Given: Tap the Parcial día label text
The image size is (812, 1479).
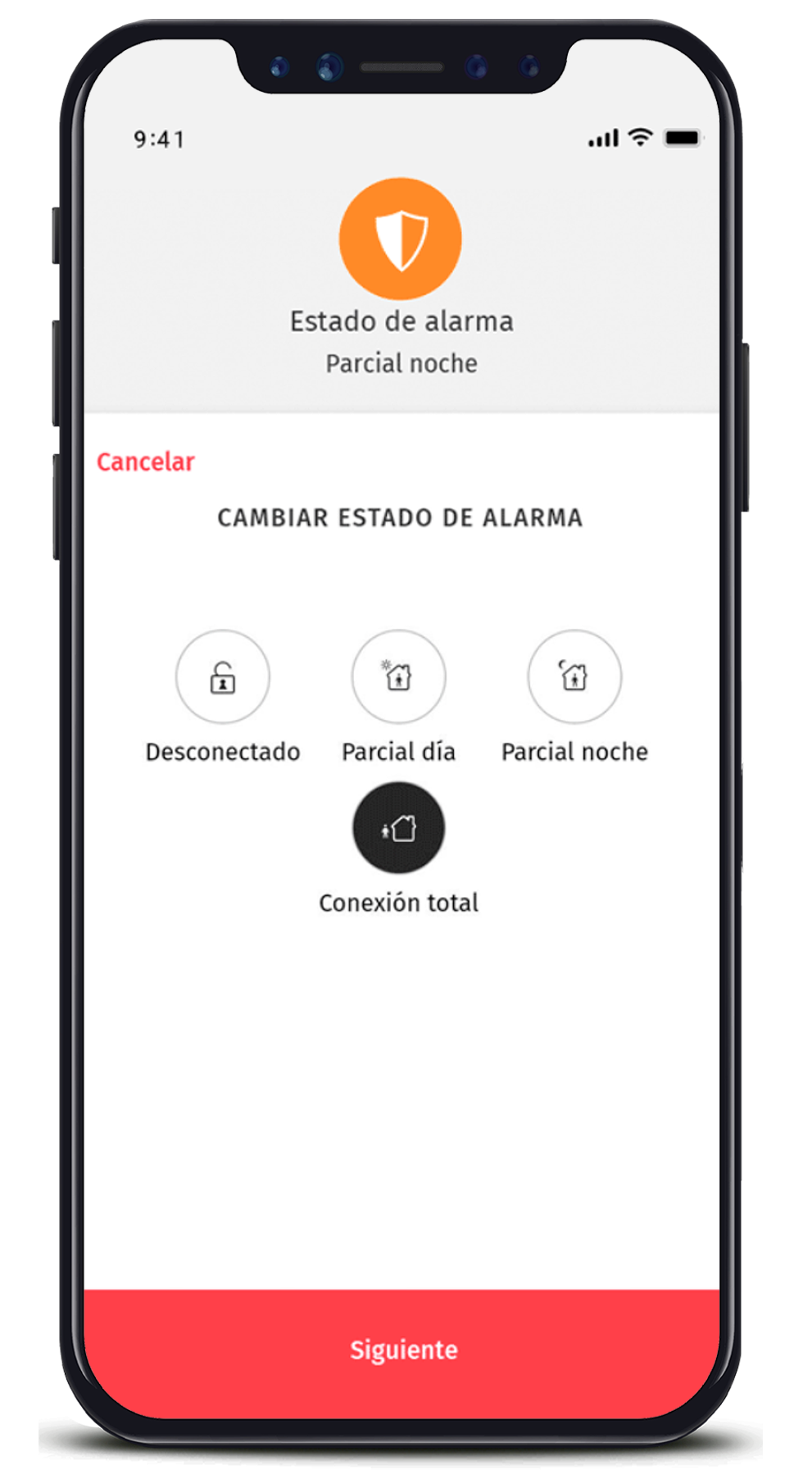Looking at the screenshot, I should [x=398, y=752].
